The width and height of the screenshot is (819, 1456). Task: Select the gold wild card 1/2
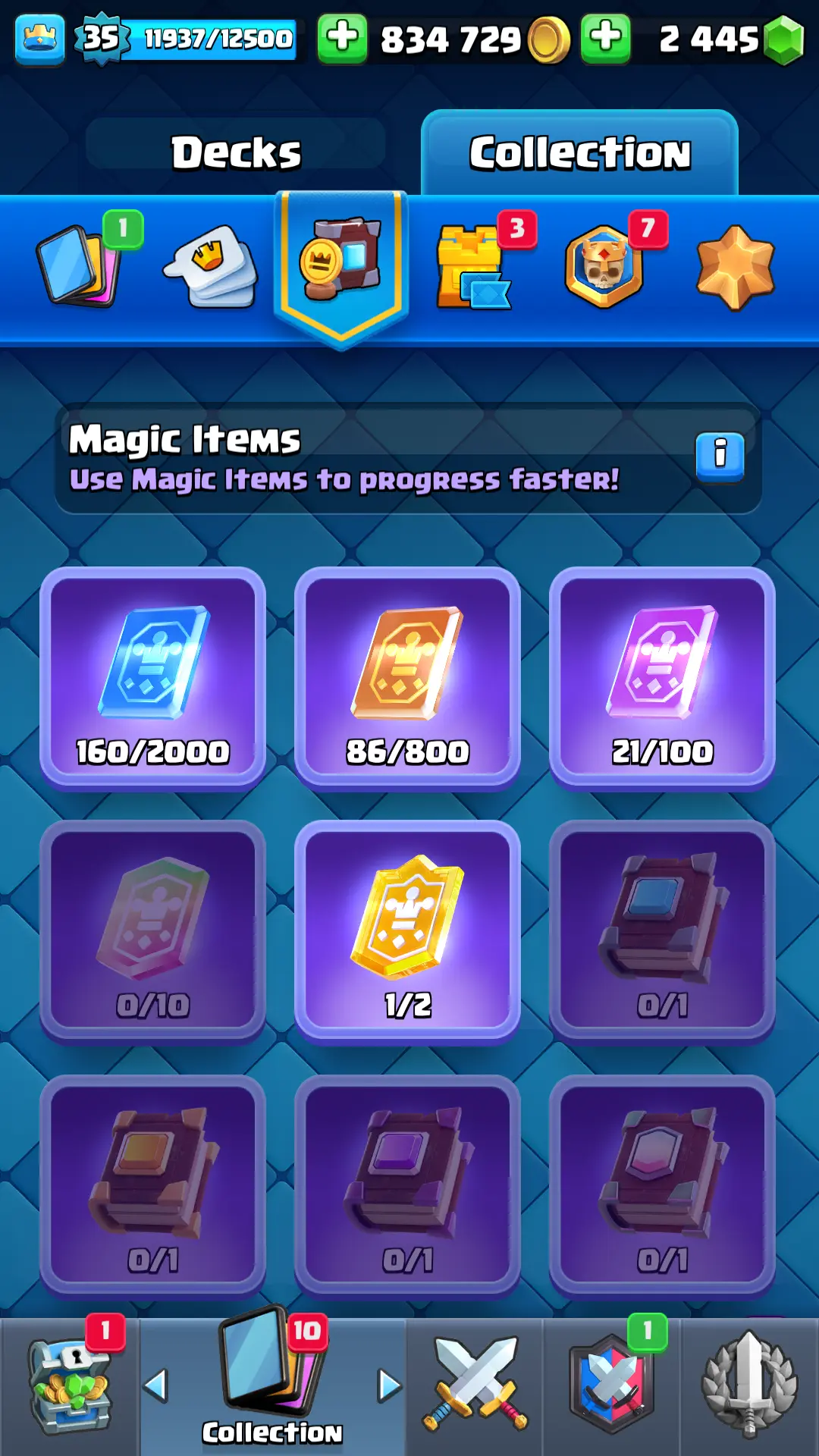[x=407, y=931]
